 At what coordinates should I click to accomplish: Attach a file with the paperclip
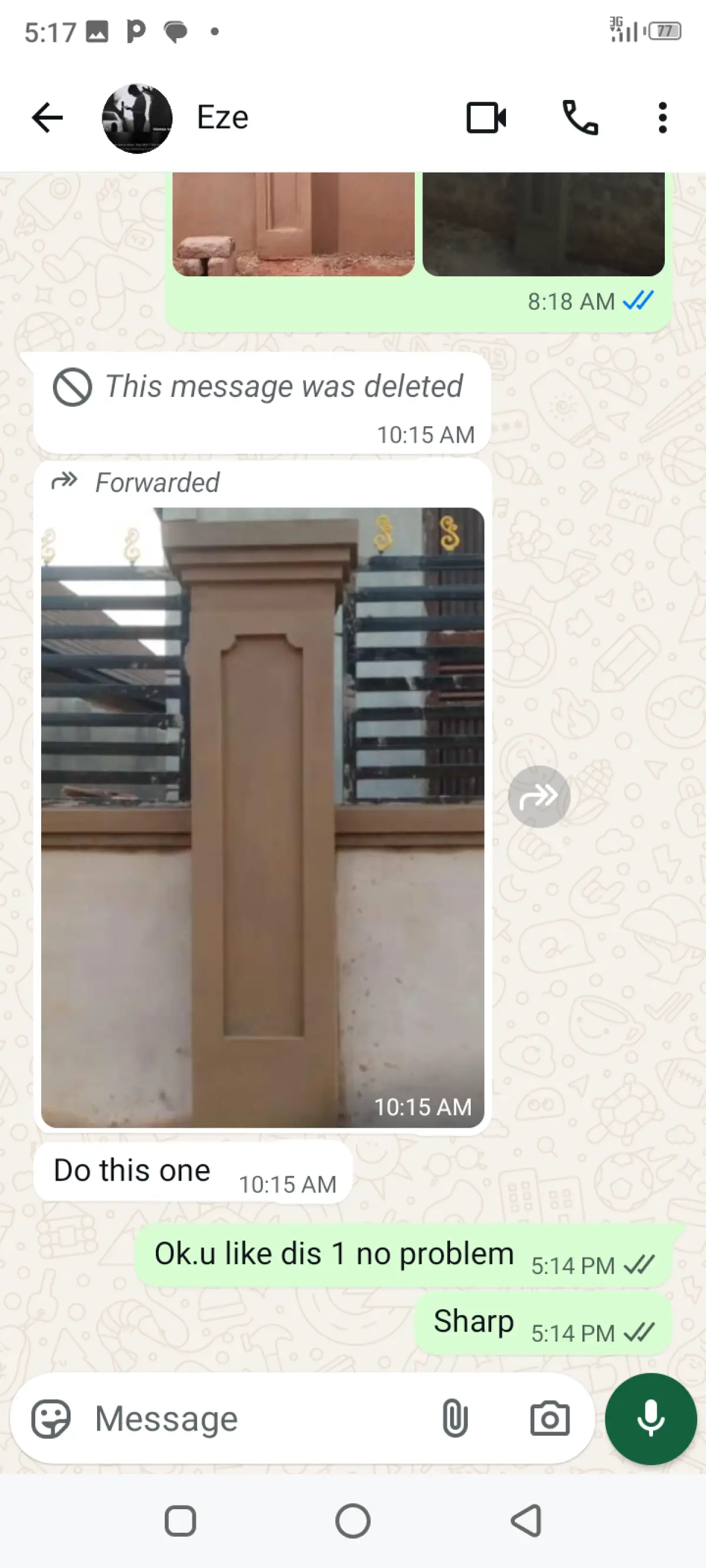454,1419
